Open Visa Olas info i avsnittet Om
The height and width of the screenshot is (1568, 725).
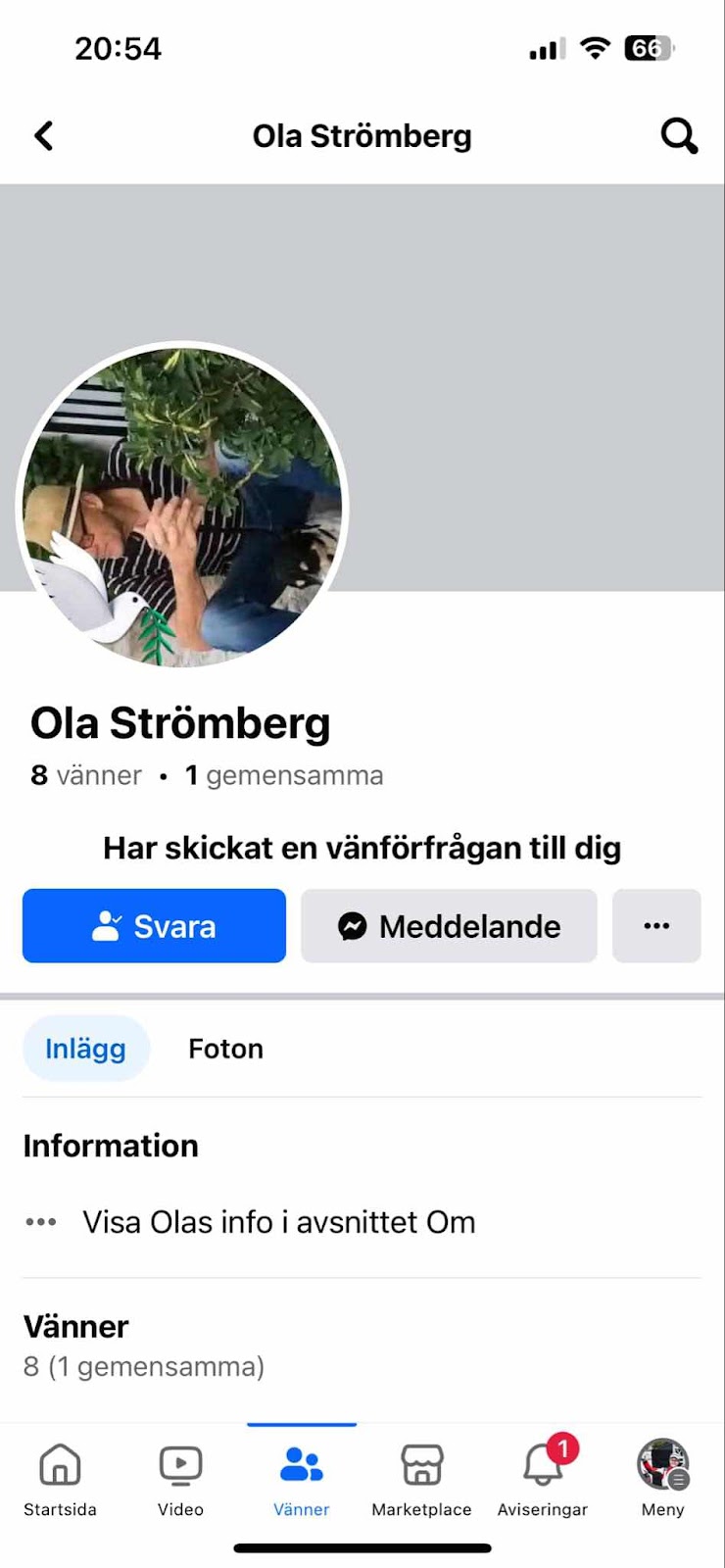tap(278, 1222)
